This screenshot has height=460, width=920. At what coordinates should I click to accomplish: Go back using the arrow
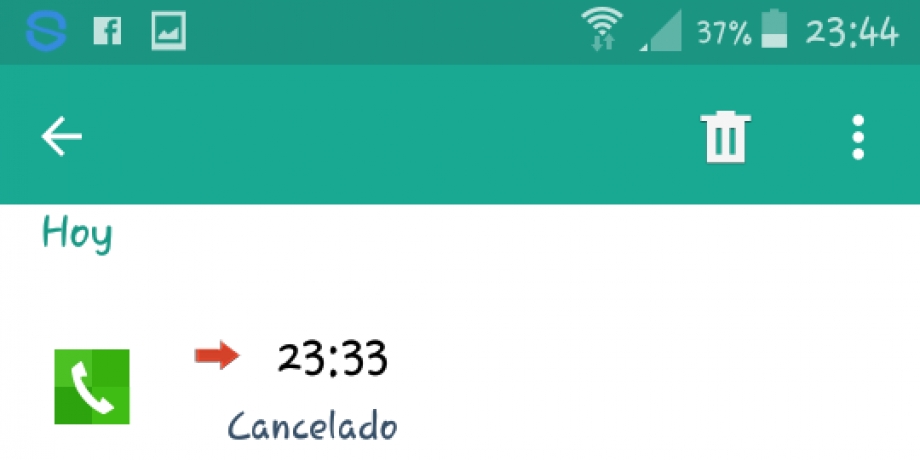[x=61, y=137]
